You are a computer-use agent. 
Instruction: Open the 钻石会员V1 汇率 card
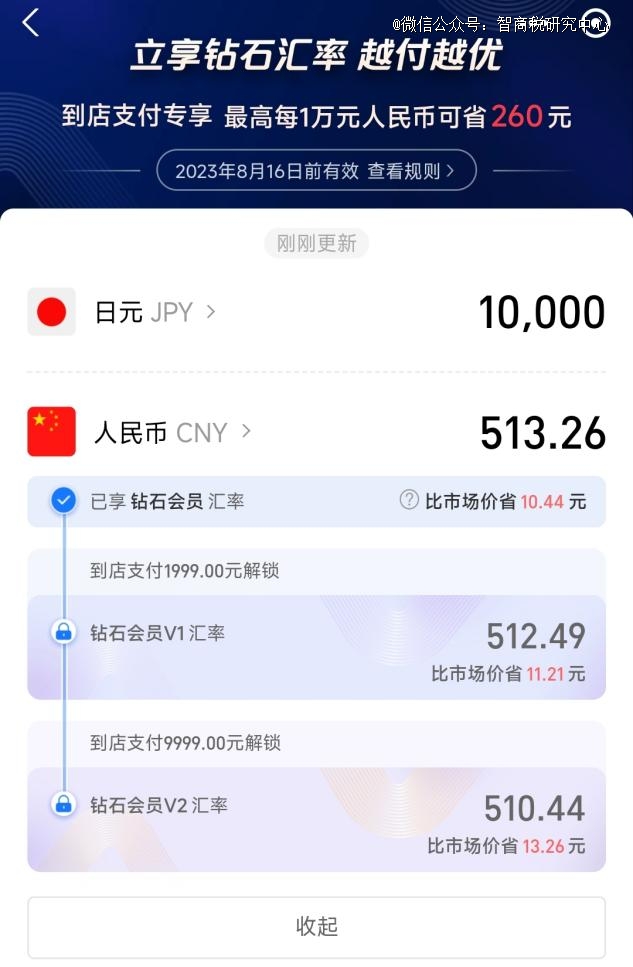coord(316,647)
